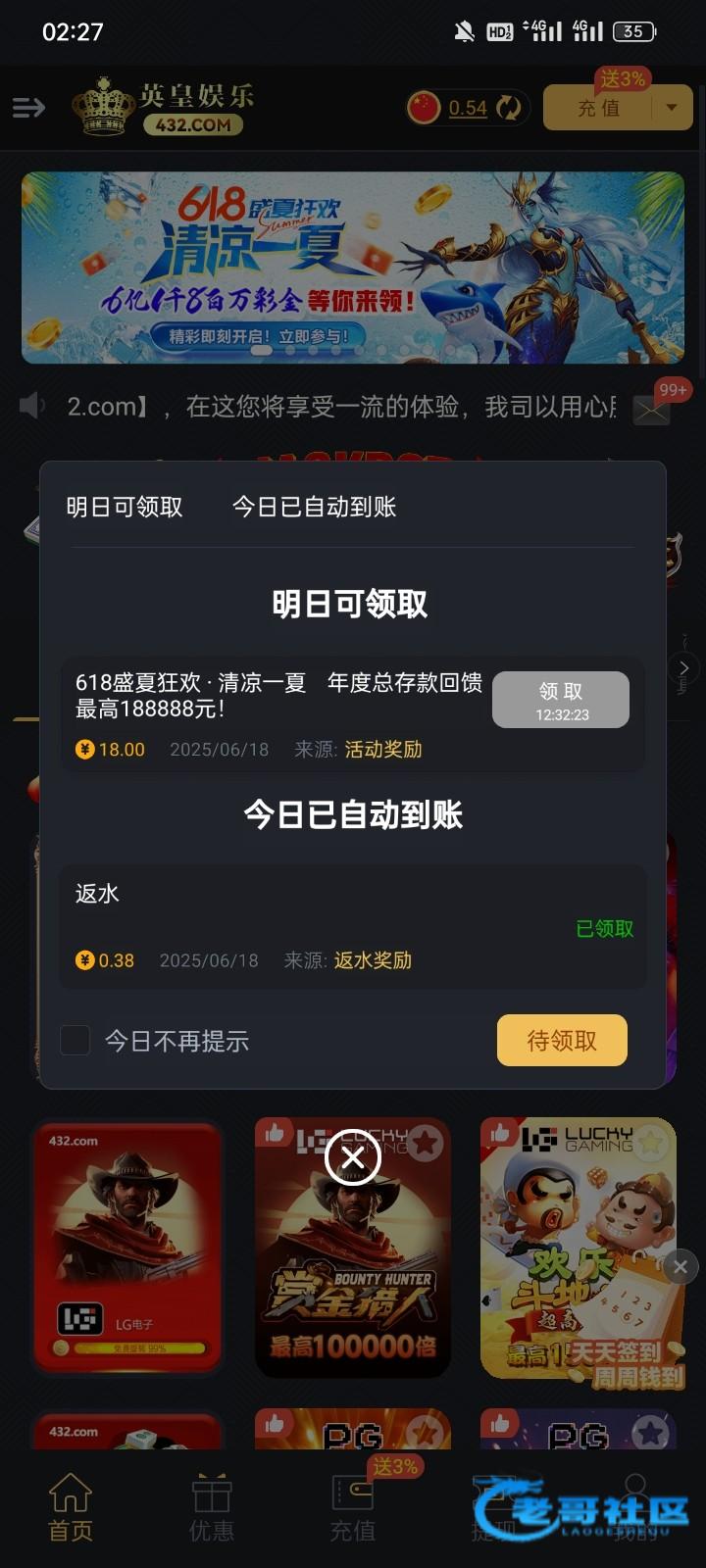Screen dimensions: 706x1568
Task: Tap the 领取 claim button with countdown
Action: click(561, 700)
